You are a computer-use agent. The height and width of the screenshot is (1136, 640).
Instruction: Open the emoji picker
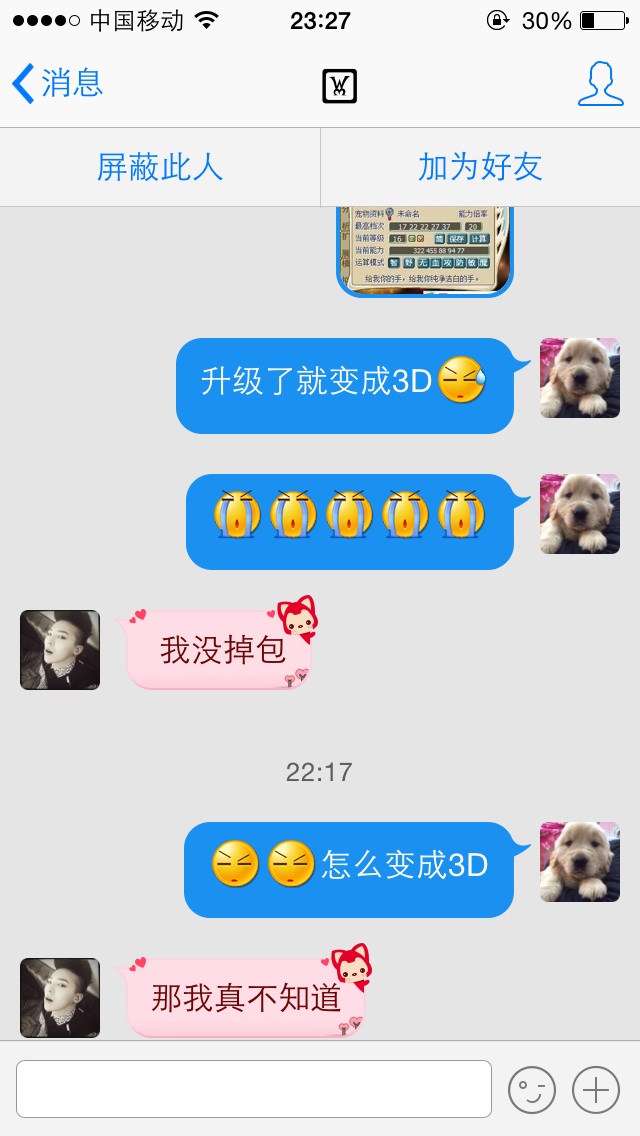[531, 1089]
